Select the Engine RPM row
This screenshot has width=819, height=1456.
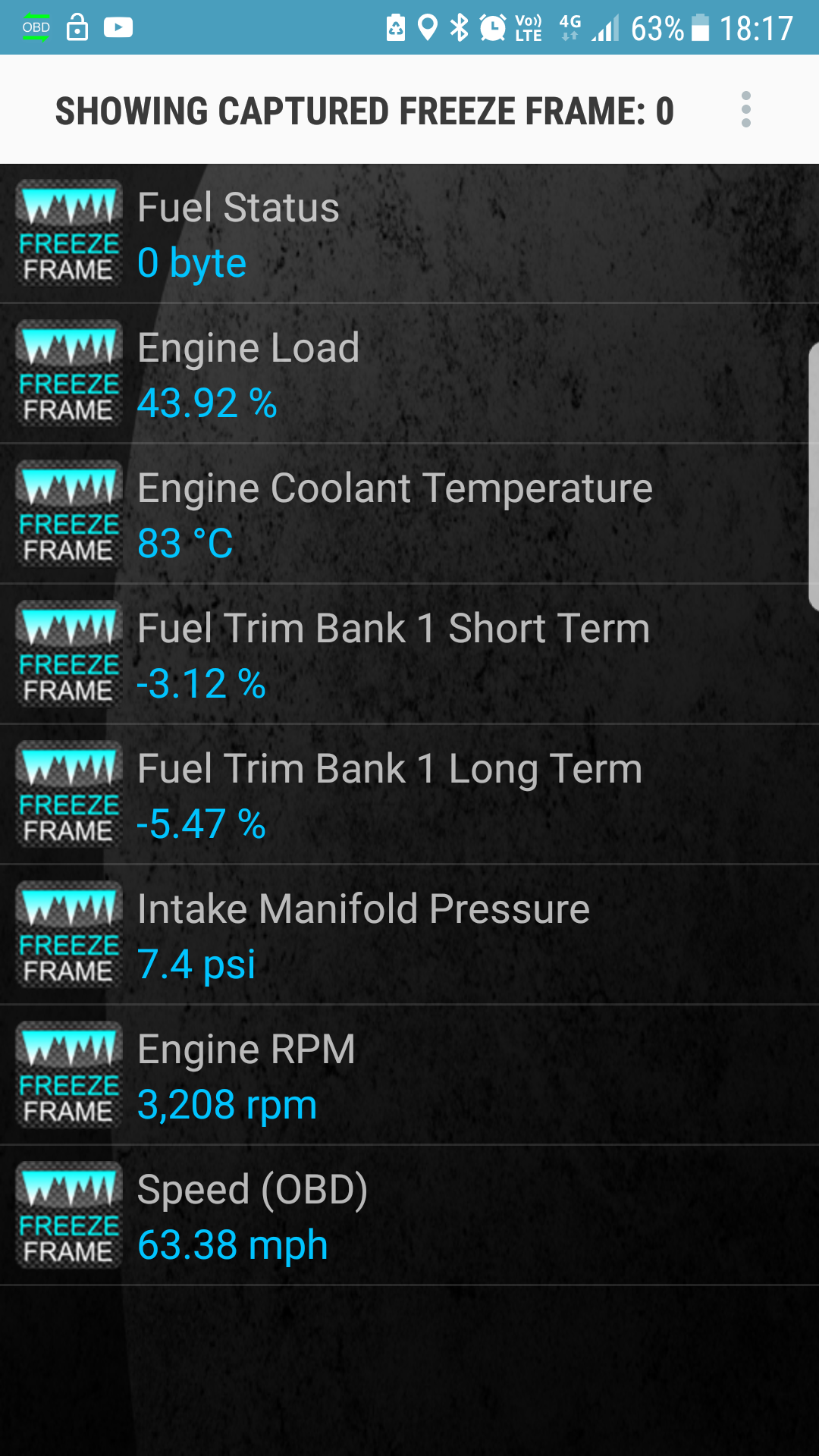pyautogui.click(x=409, y=1075)
